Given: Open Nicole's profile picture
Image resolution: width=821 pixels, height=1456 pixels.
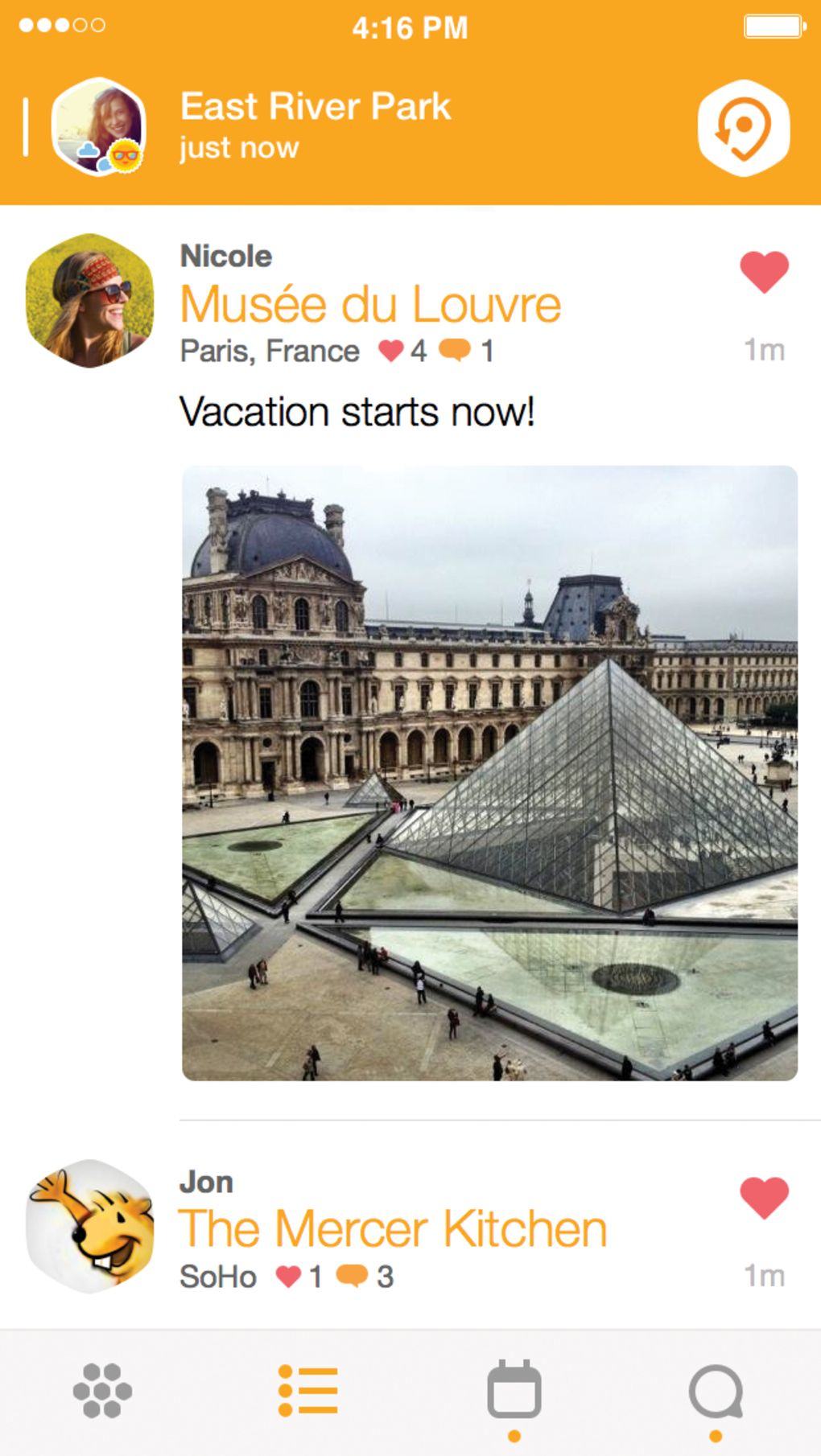Looking at the screenshot, I should click(x=89, y=301).
